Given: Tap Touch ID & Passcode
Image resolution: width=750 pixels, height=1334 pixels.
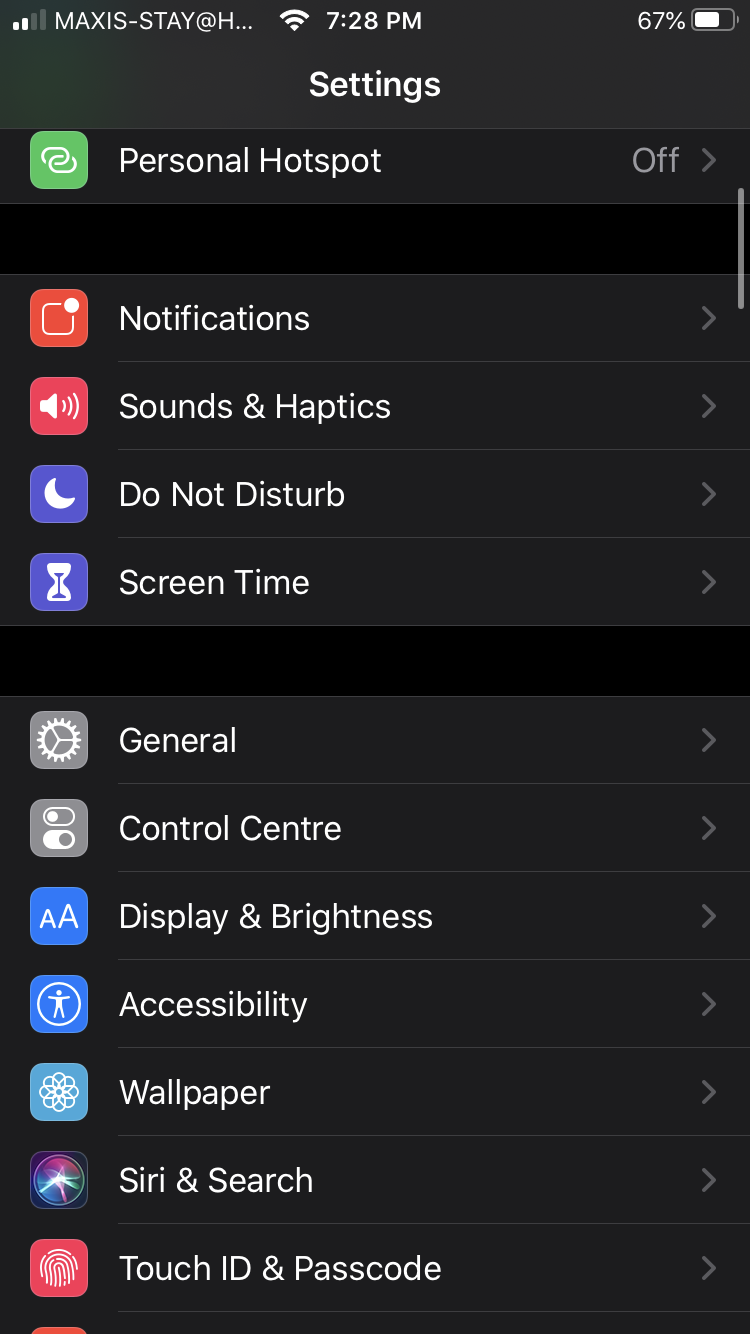Looking at the screenshot, I should tap(279, 1269).
